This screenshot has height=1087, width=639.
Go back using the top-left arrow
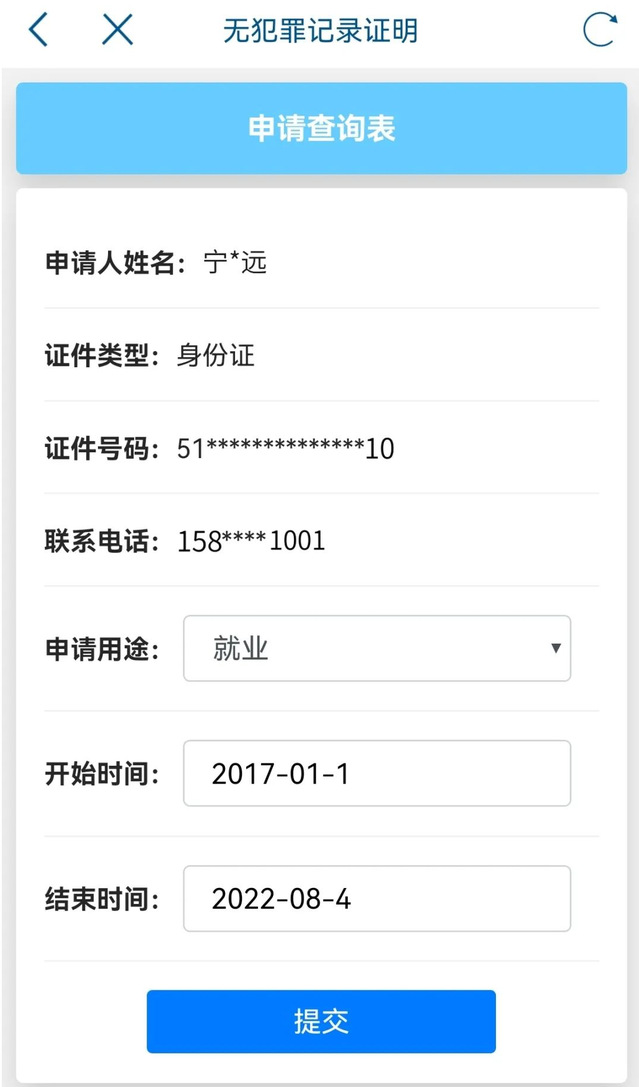click(x=38, y=30)
